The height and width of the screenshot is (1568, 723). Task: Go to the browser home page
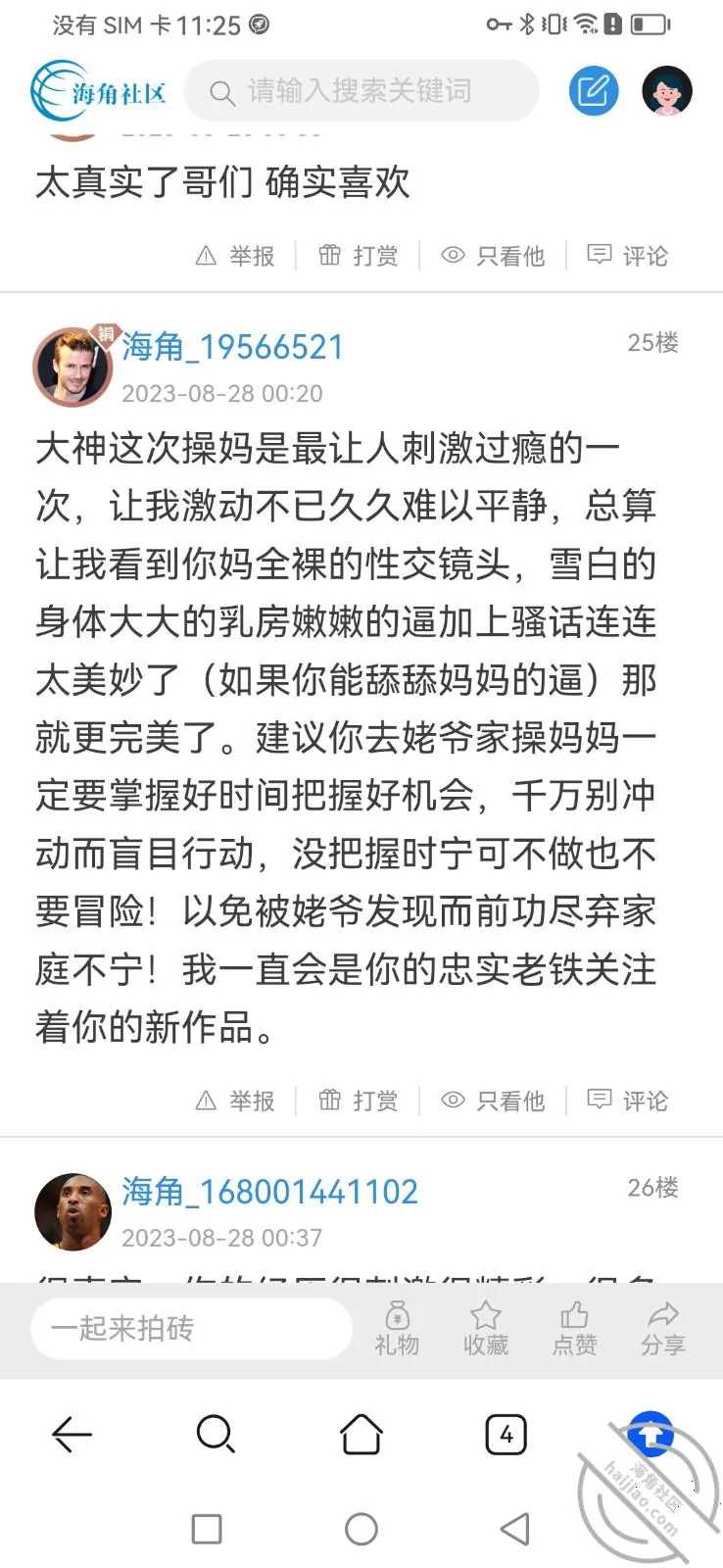[x=361, y=1435]
